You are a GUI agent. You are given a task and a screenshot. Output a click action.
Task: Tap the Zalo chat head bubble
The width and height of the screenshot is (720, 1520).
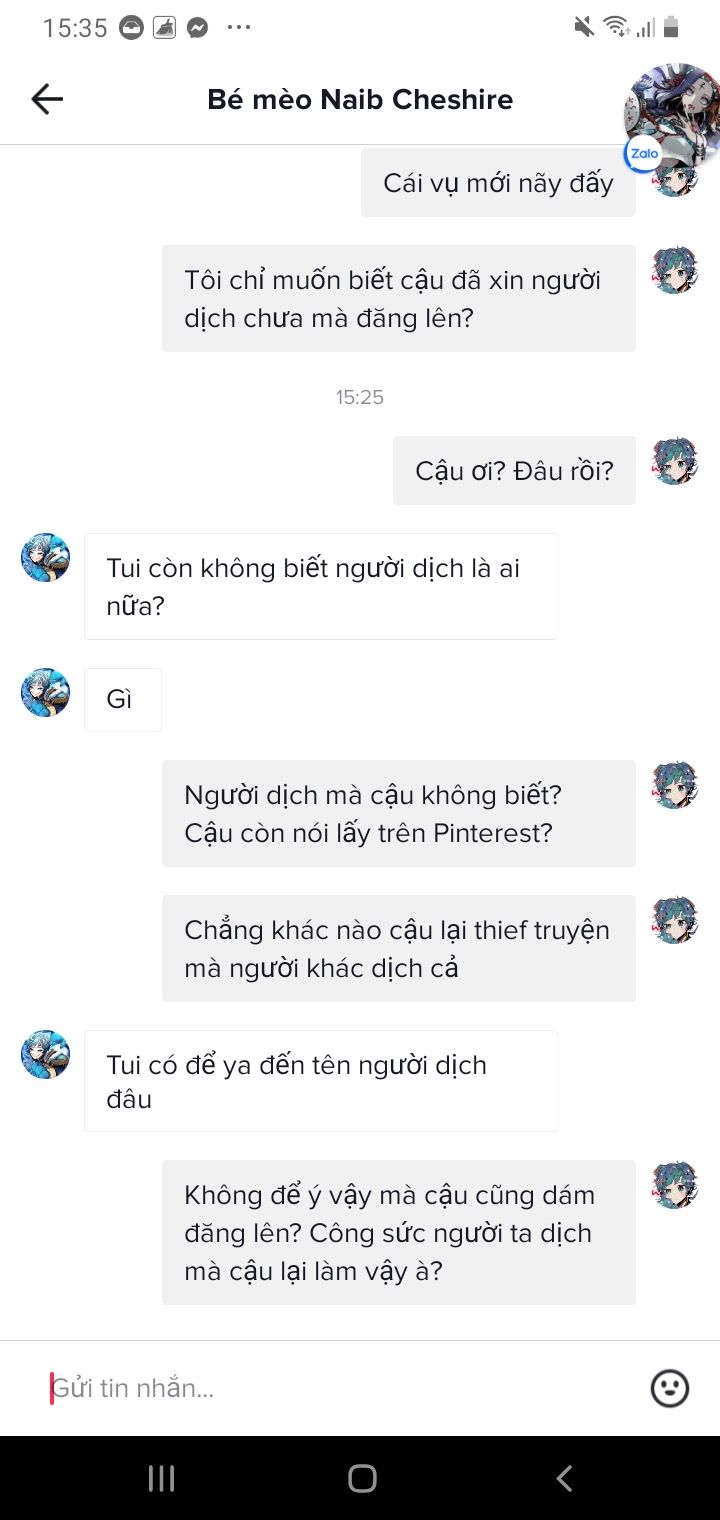(x=671, y=115)
